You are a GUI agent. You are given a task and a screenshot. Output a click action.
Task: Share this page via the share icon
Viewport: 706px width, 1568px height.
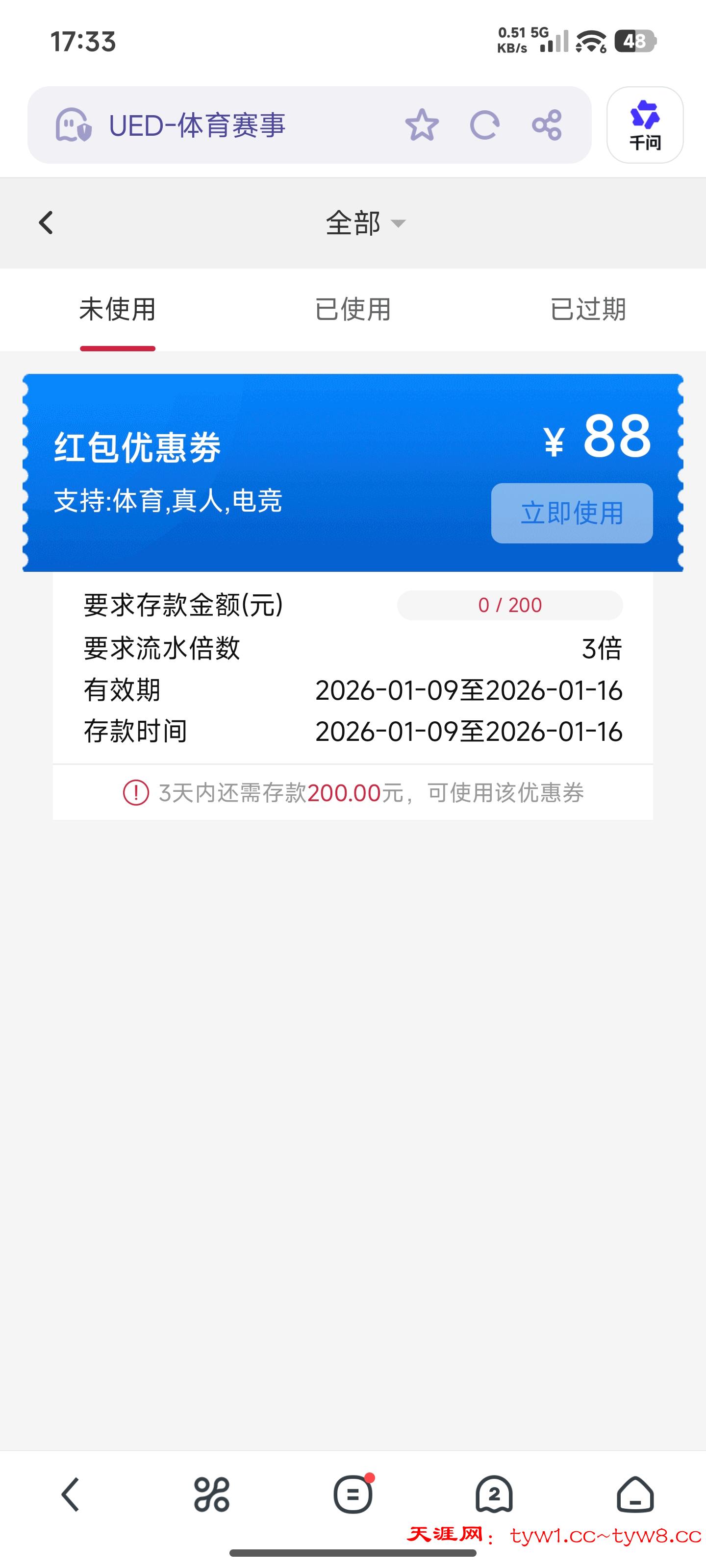[546, 125]
